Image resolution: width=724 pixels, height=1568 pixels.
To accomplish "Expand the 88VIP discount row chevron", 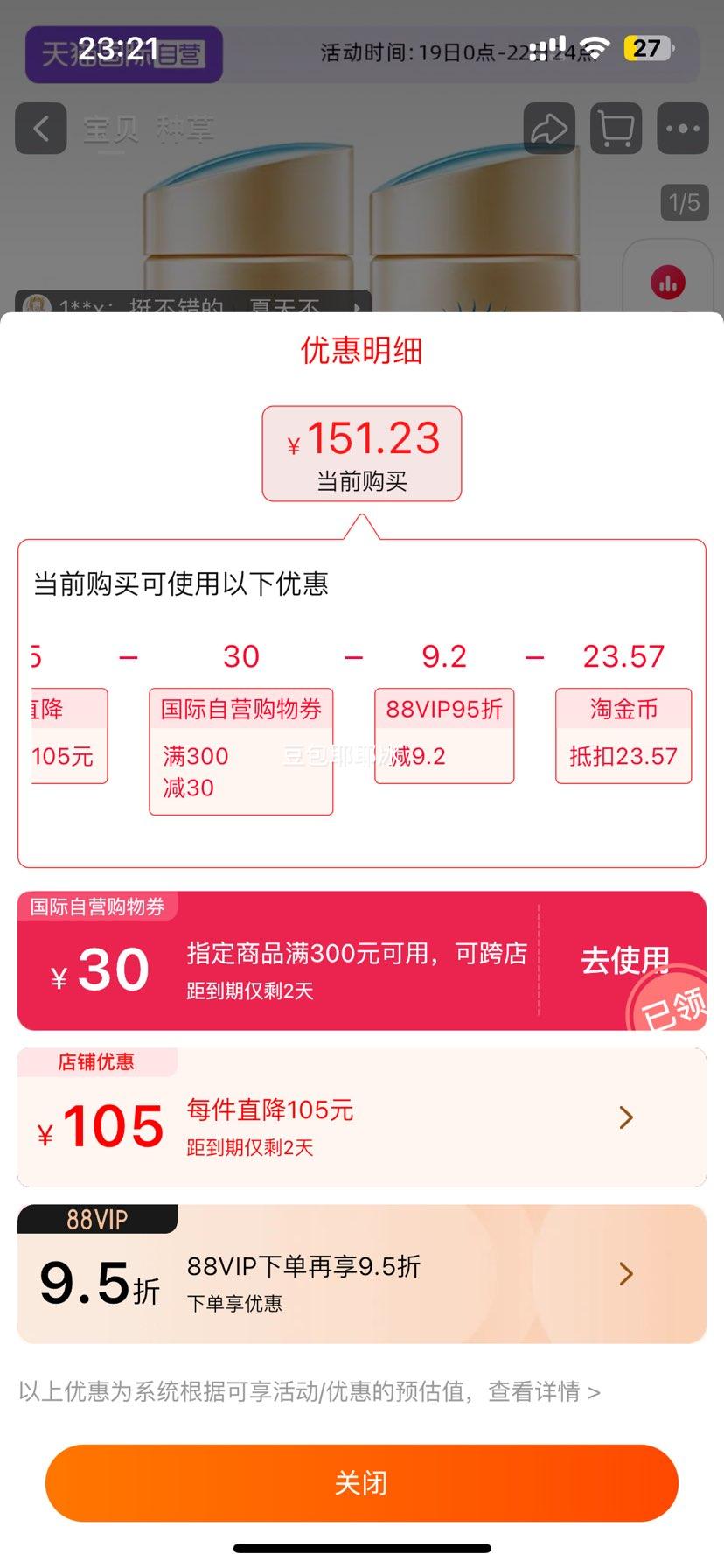I will (x=625, y=1275).
